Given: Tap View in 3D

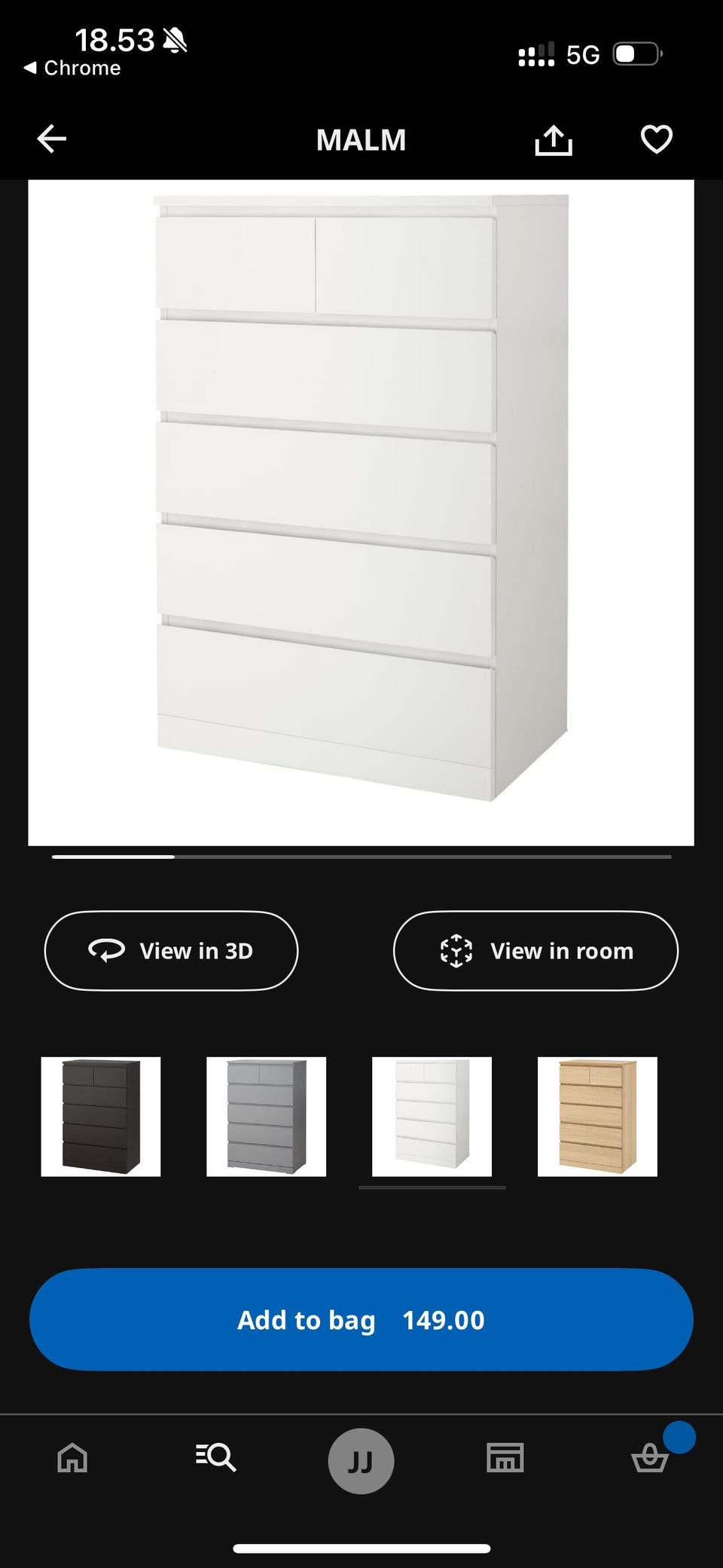Looking at the screenshot, I should 172,951.
